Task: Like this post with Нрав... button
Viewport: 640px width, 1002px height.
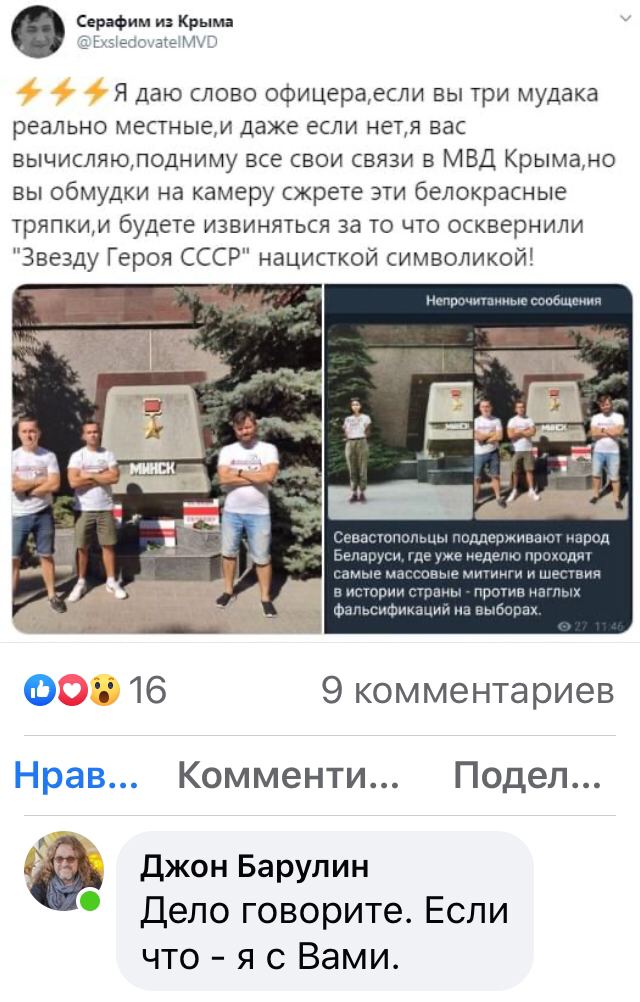Action: pos(76,776)
